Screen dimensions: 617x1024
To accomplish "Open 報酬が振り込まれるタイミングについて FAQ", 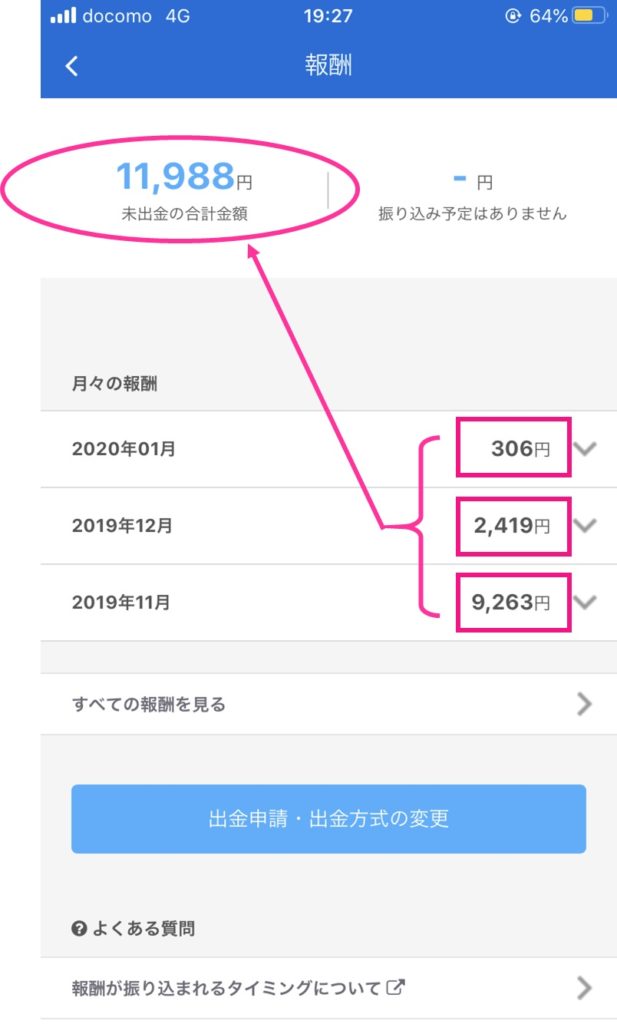I will click(328, 988).
